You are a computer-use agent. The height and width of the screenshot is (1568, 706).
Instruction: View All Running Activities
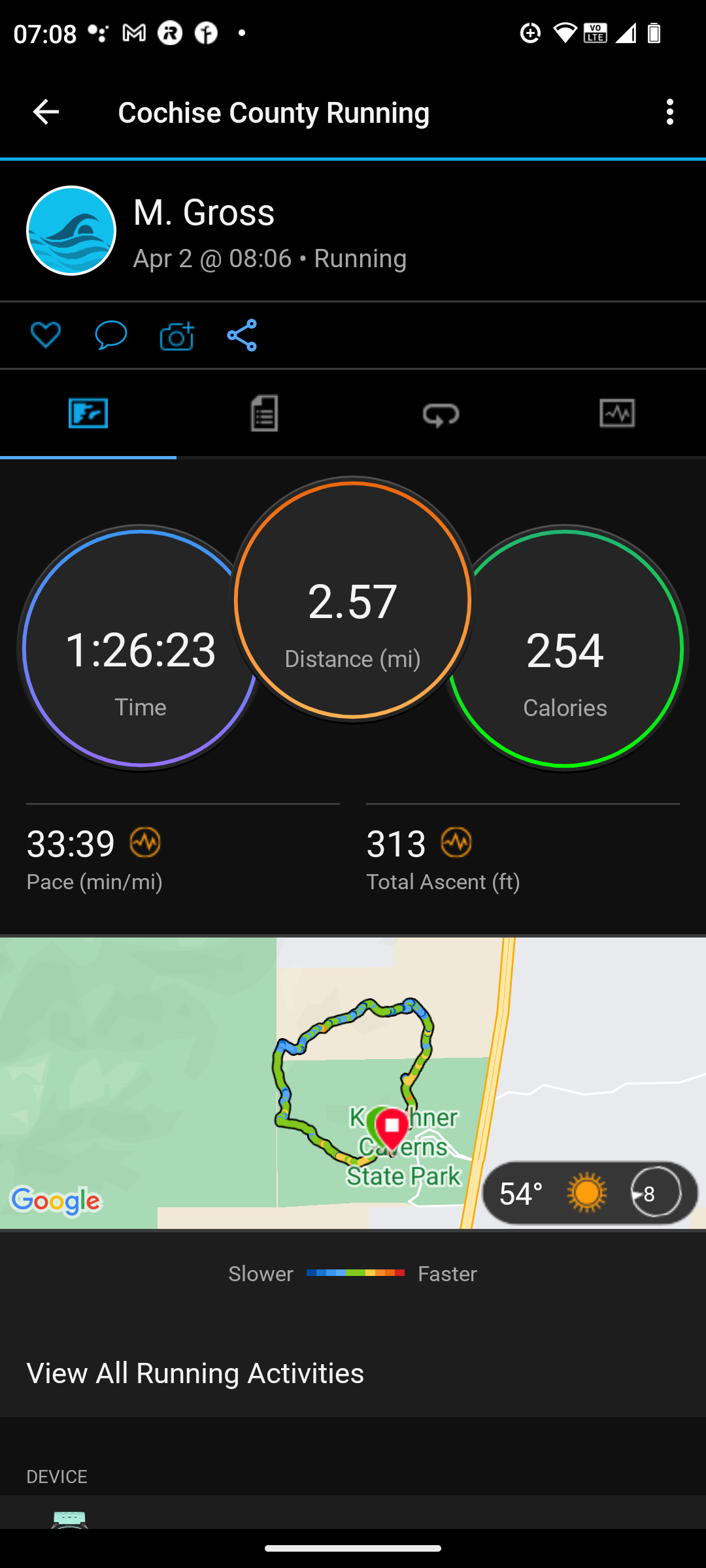point(195,1373)
